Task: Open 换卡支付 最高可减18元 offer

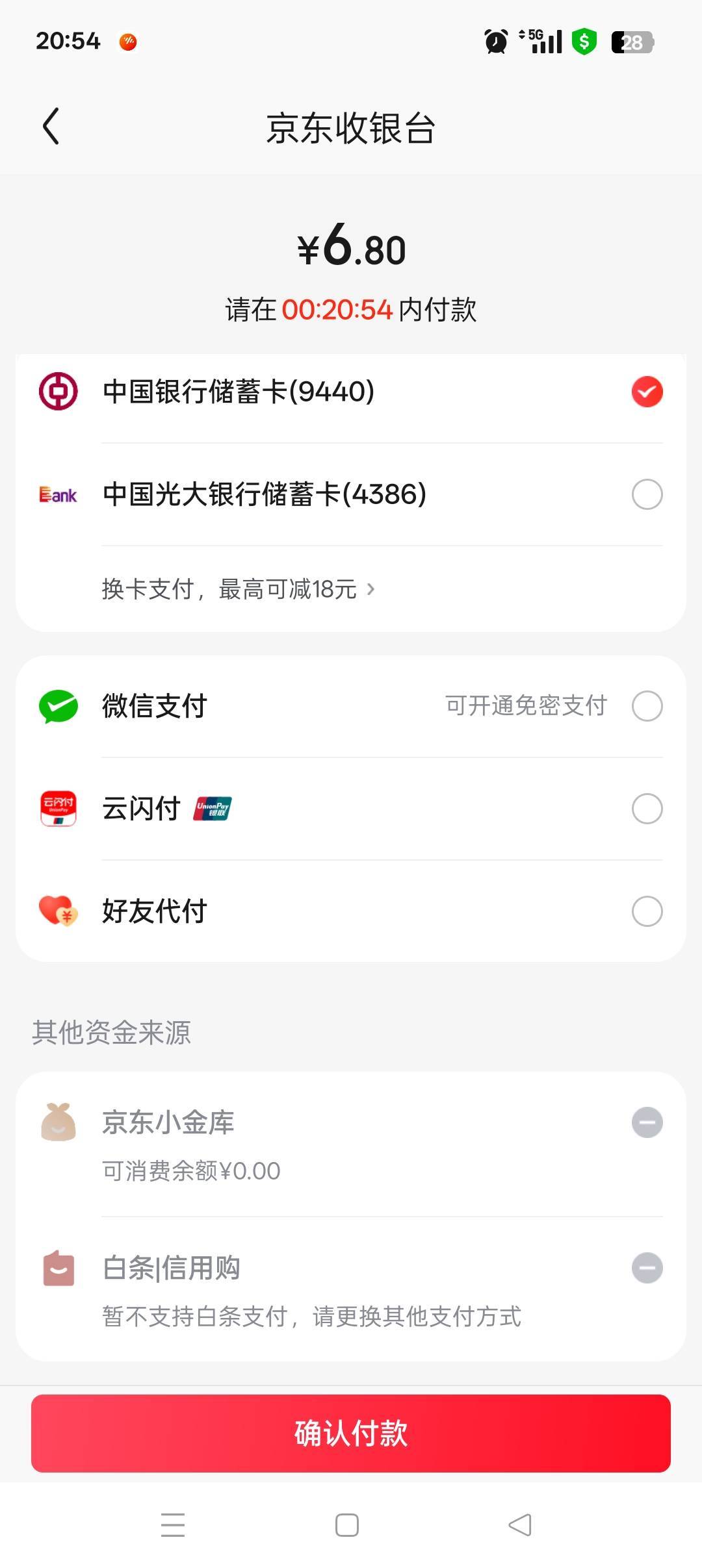Action: click(238, 589)
